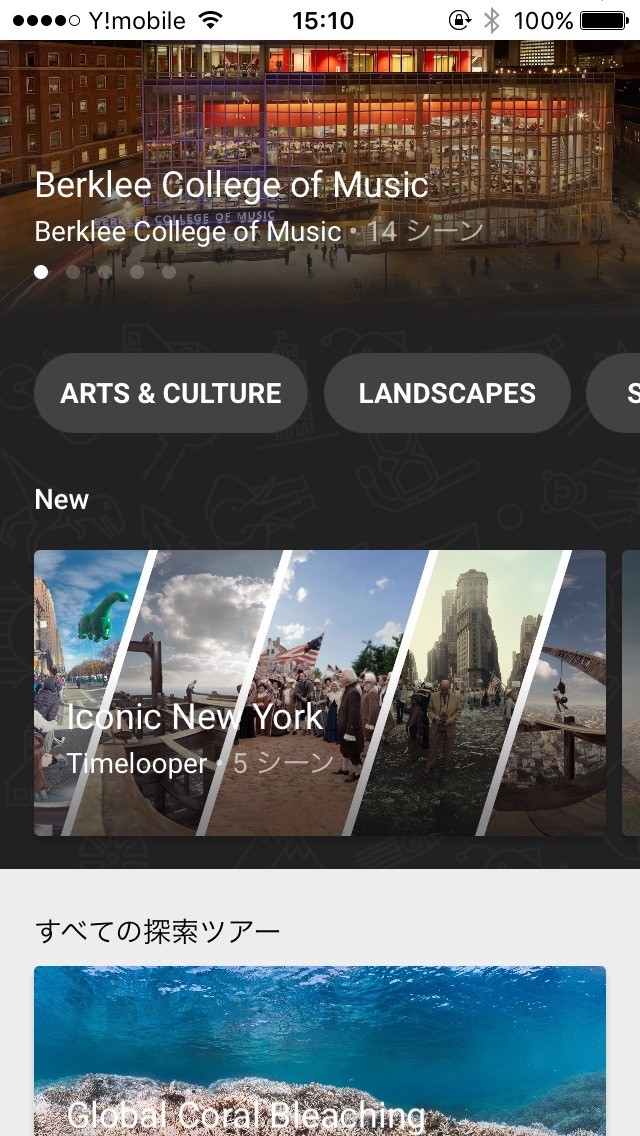
Task: Open the Global Coral Bleaching tour
Action: (x=320, y=1060)
